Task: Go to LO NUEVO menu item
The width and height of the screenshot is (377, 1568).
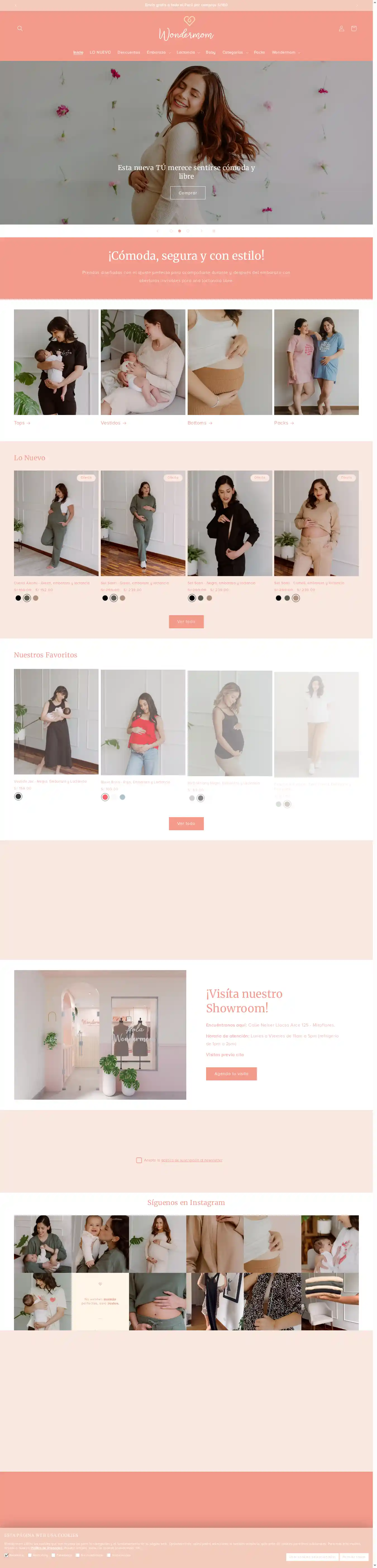Action: click(100, 52)
